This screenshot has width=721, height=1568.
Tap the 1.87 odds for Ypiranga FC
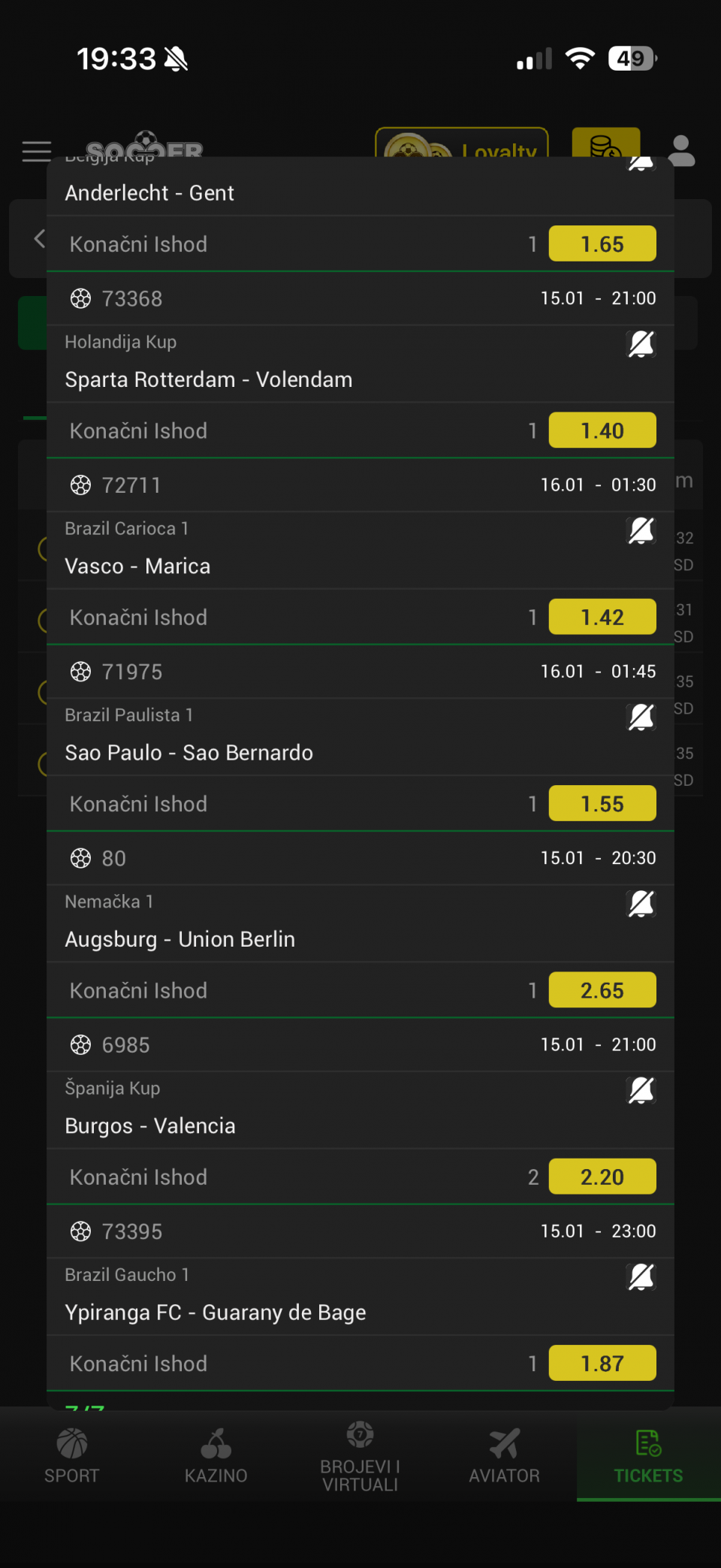[602, 1364]
